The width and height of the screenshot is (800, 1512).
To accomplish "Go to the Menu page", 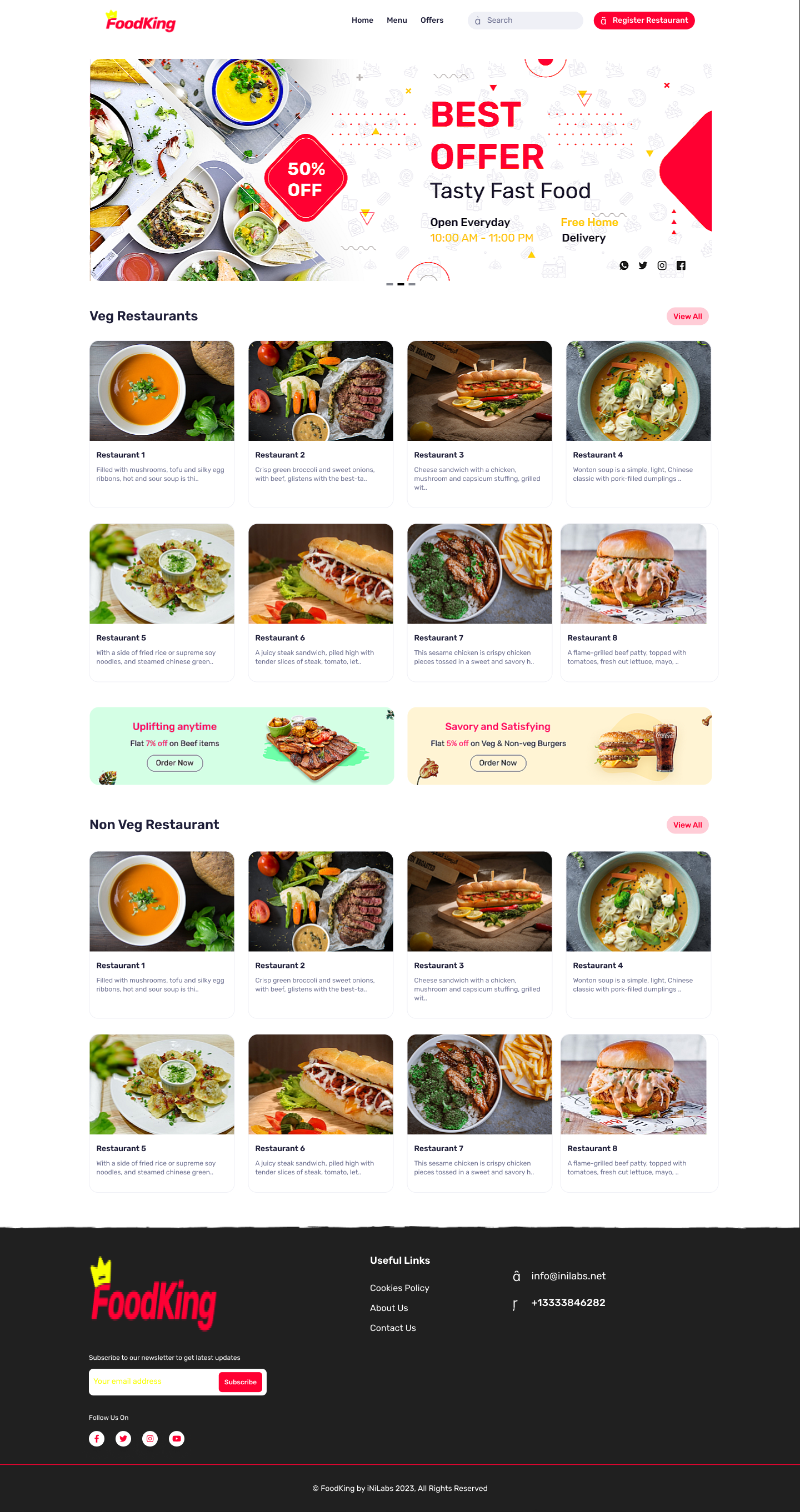I will (x=397, y=20).
